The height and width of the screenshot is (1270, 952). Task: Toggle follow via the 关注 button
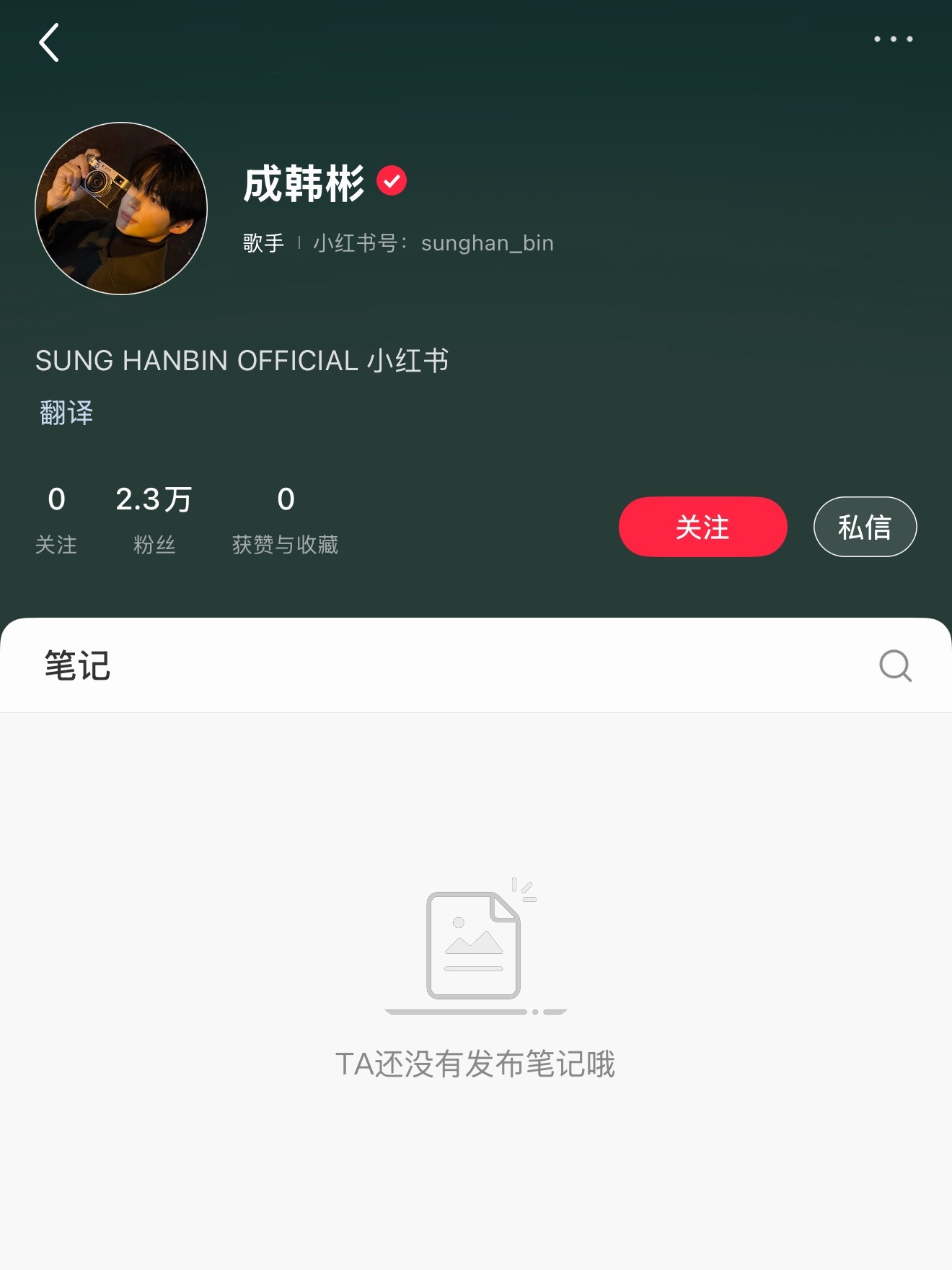[702, 527]
